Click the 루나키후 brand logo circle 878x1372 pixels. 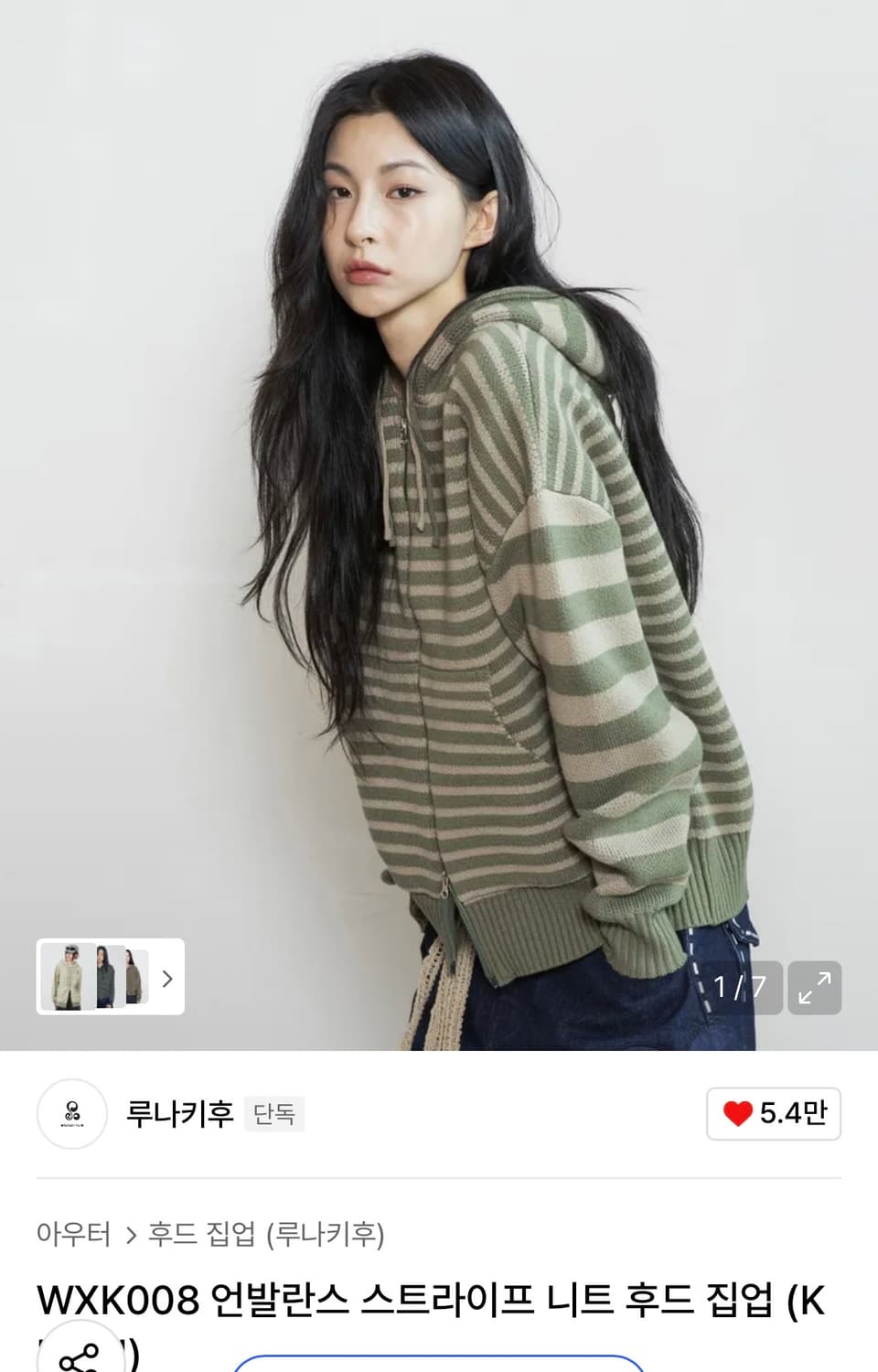coord(72,1115)
